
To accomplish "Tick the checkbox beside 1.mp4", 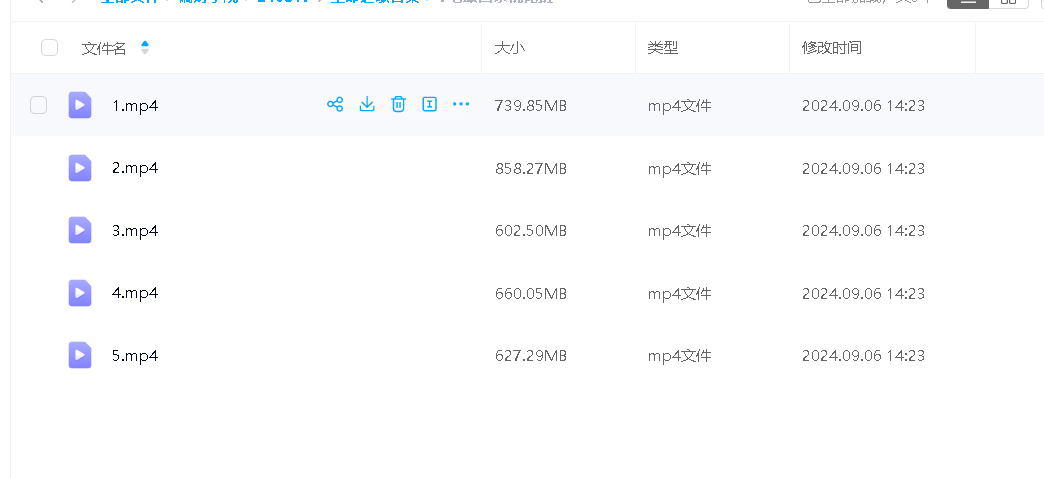I will (x=39, y=105).
